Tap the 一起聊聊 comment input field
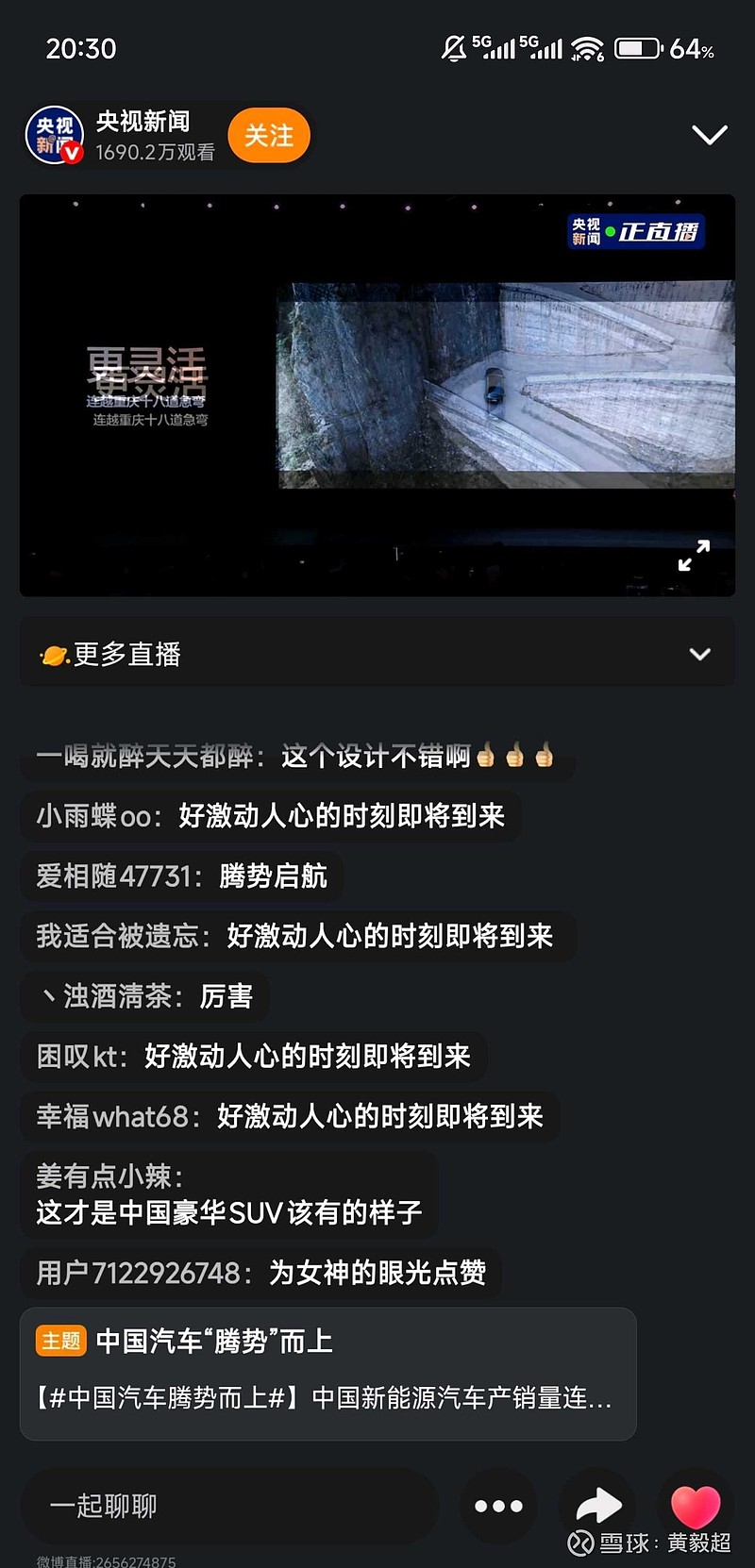The height and width of the screenshot is (1568, 755). [x=226, y=1505]
